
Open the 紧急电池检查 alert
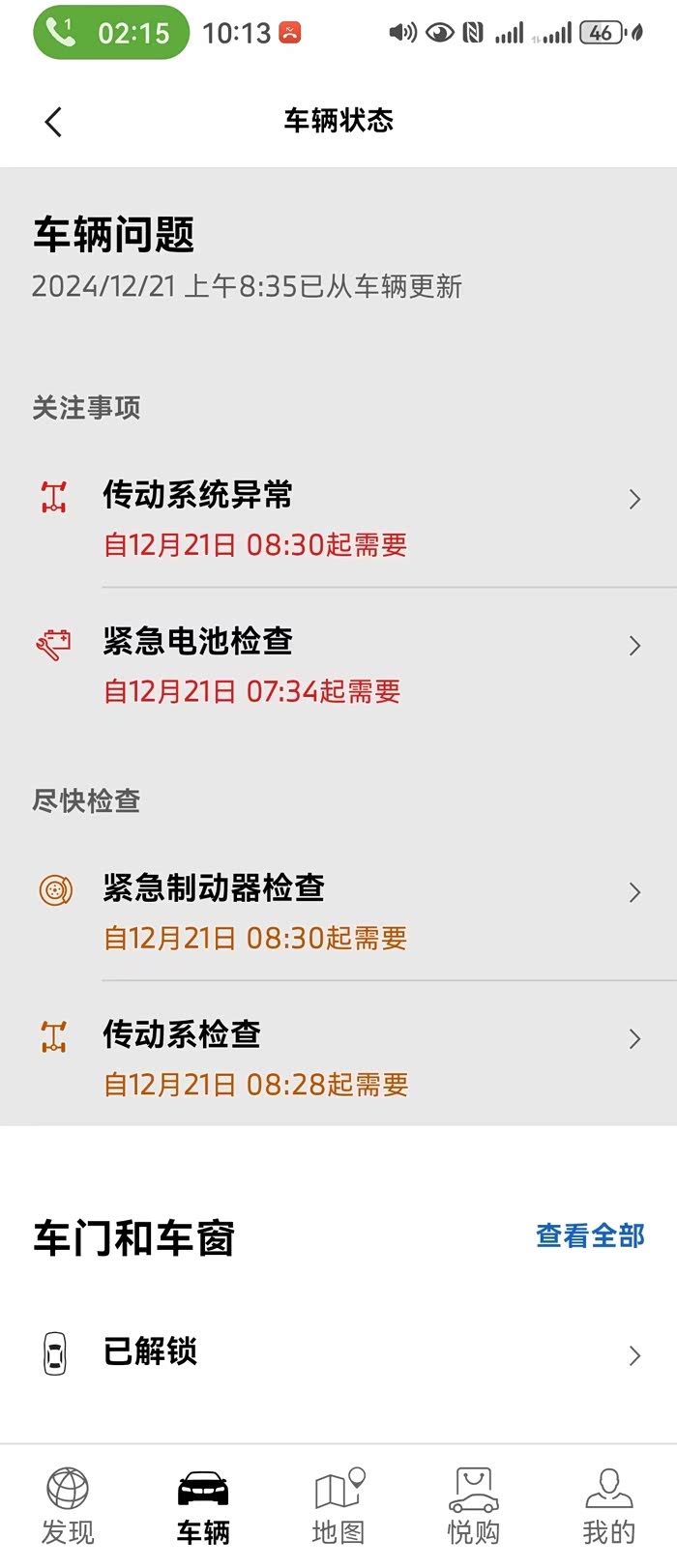pos(338,663)
